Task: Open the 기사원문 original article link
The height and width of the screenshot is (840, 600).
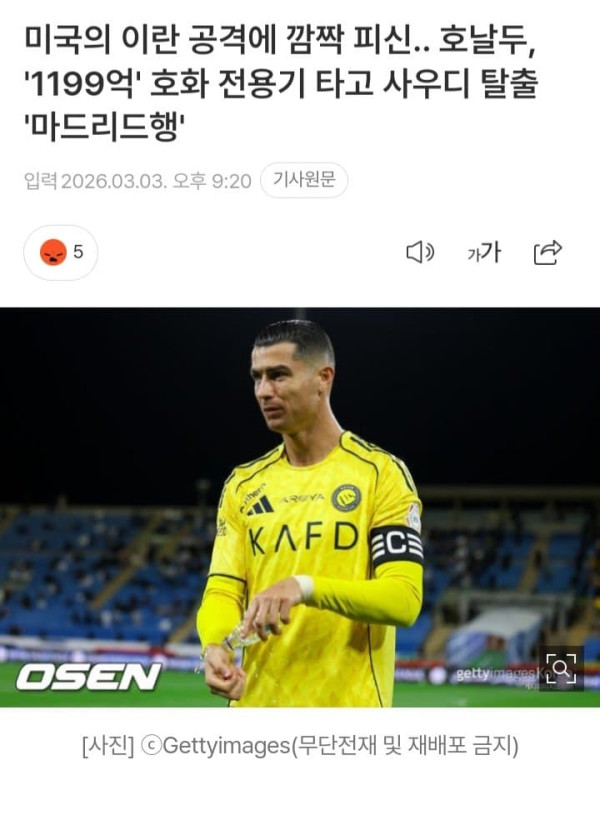Action: (x=304, y=181)
